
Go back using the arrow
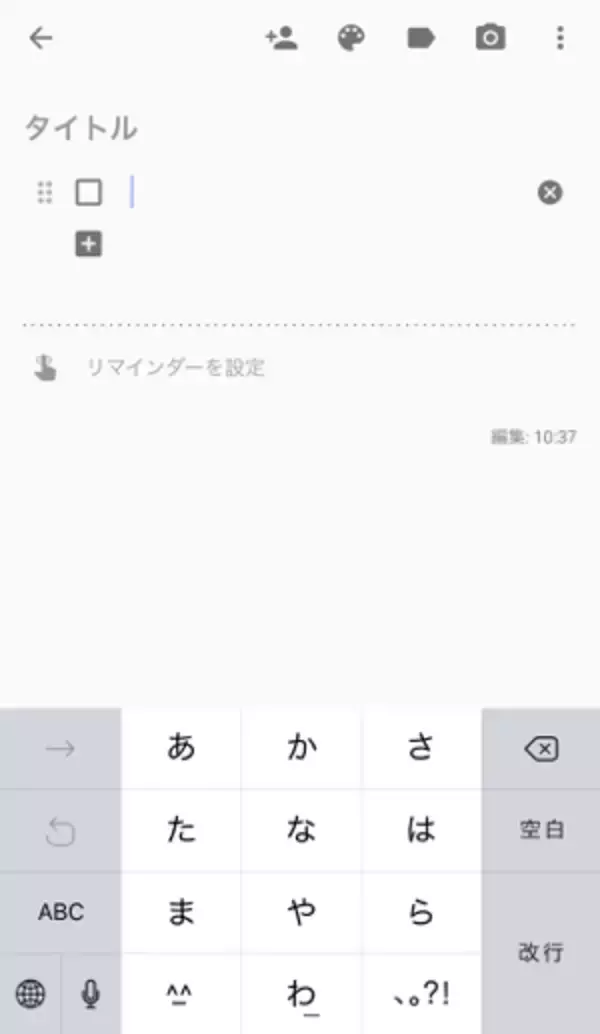click(x=40, y=39)
